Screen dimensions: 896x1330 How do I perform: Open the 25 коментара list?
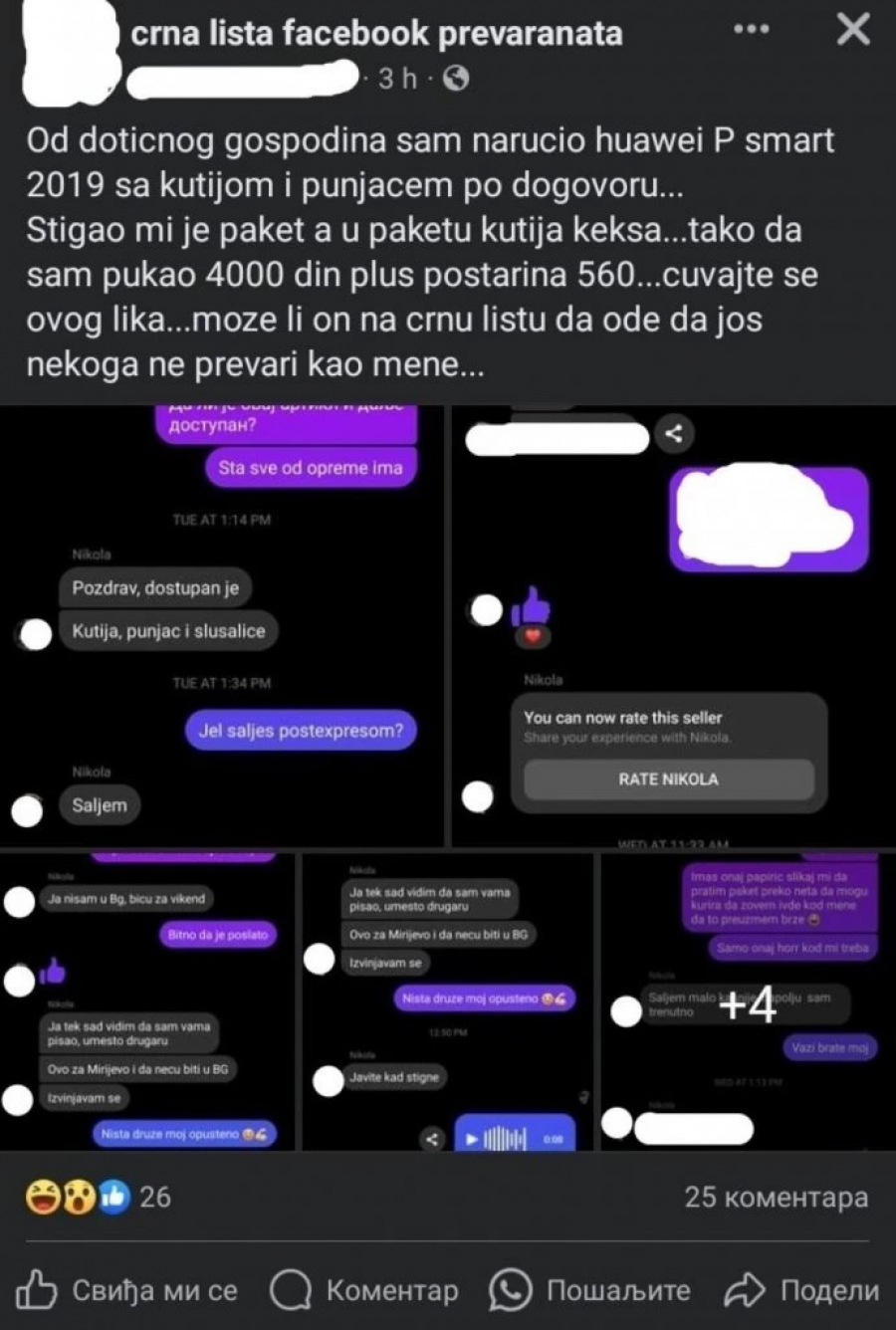tap(776, 1197)
